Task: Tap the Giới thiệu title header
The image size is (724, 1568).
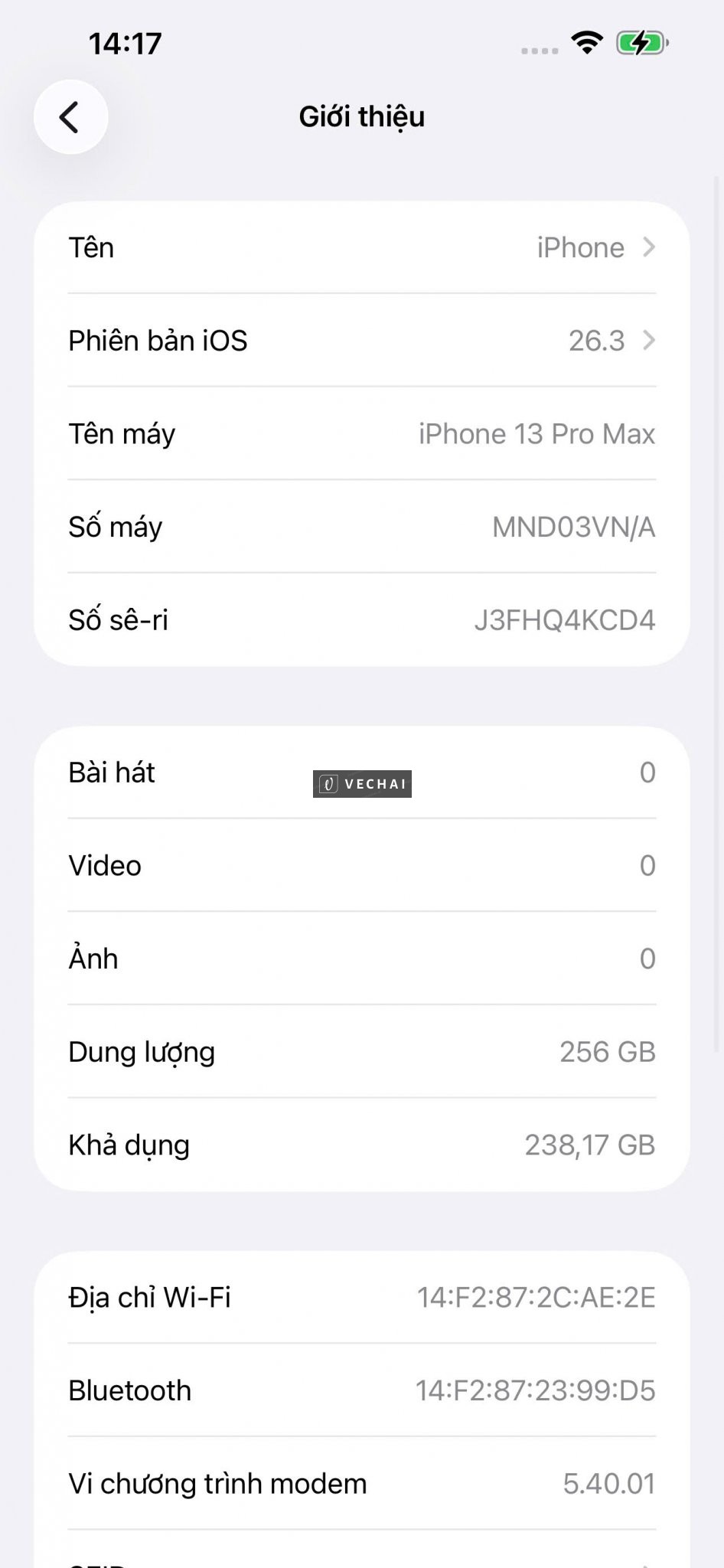Action: pyautogui.click(x=361, y=116)
